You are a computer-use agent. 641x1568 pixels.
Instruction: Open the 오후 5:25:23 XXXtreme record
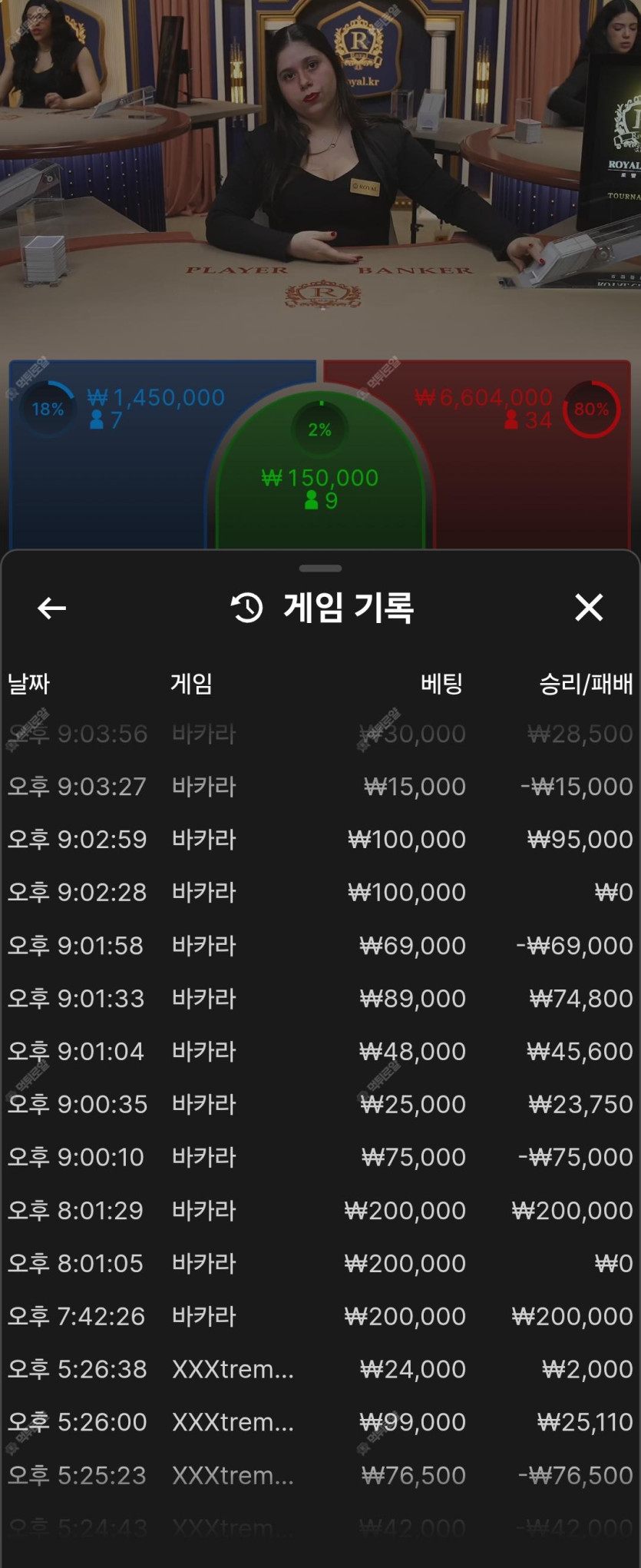(x=320, y=1476)
